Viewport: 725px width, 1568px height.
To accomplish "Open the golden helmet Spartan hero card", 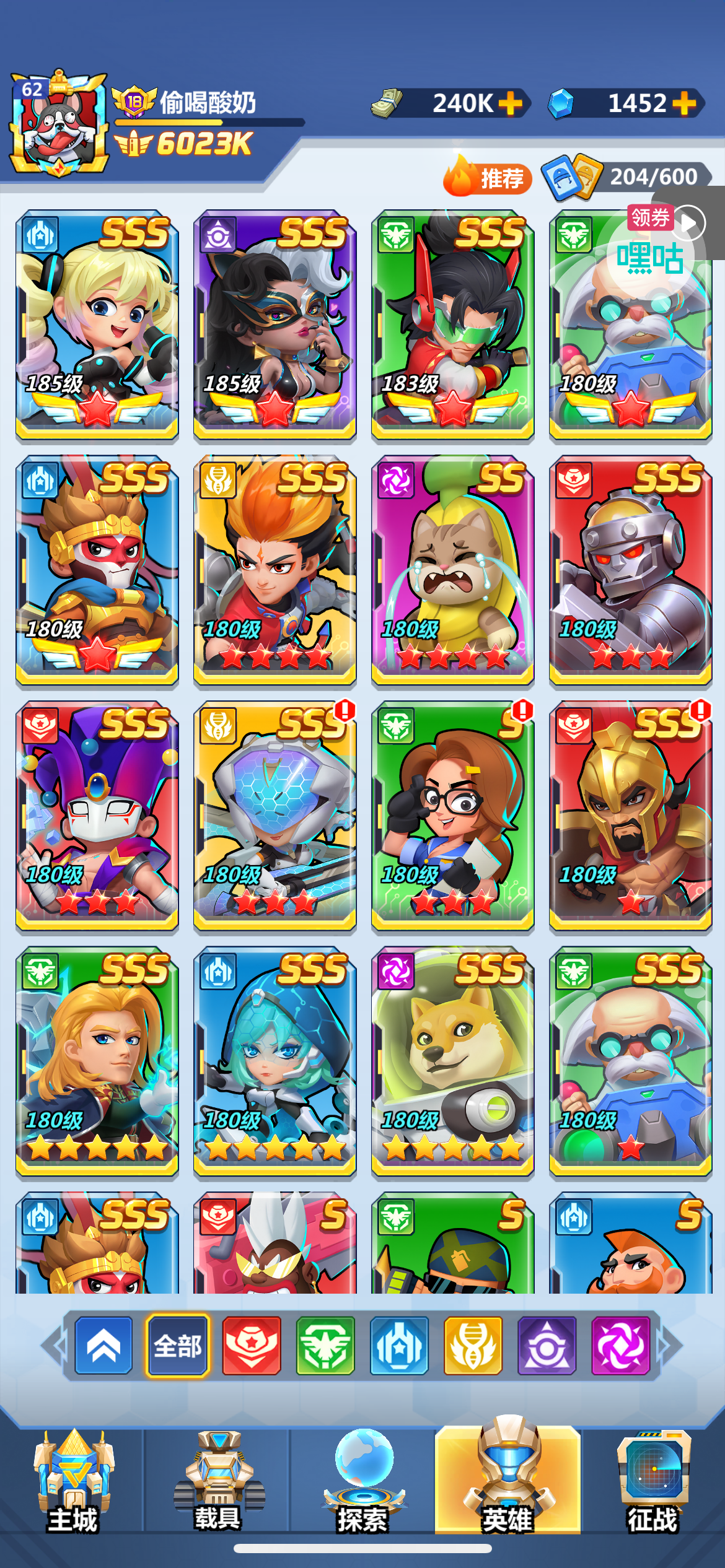I will pyautogui.click(x=630, y=816).
